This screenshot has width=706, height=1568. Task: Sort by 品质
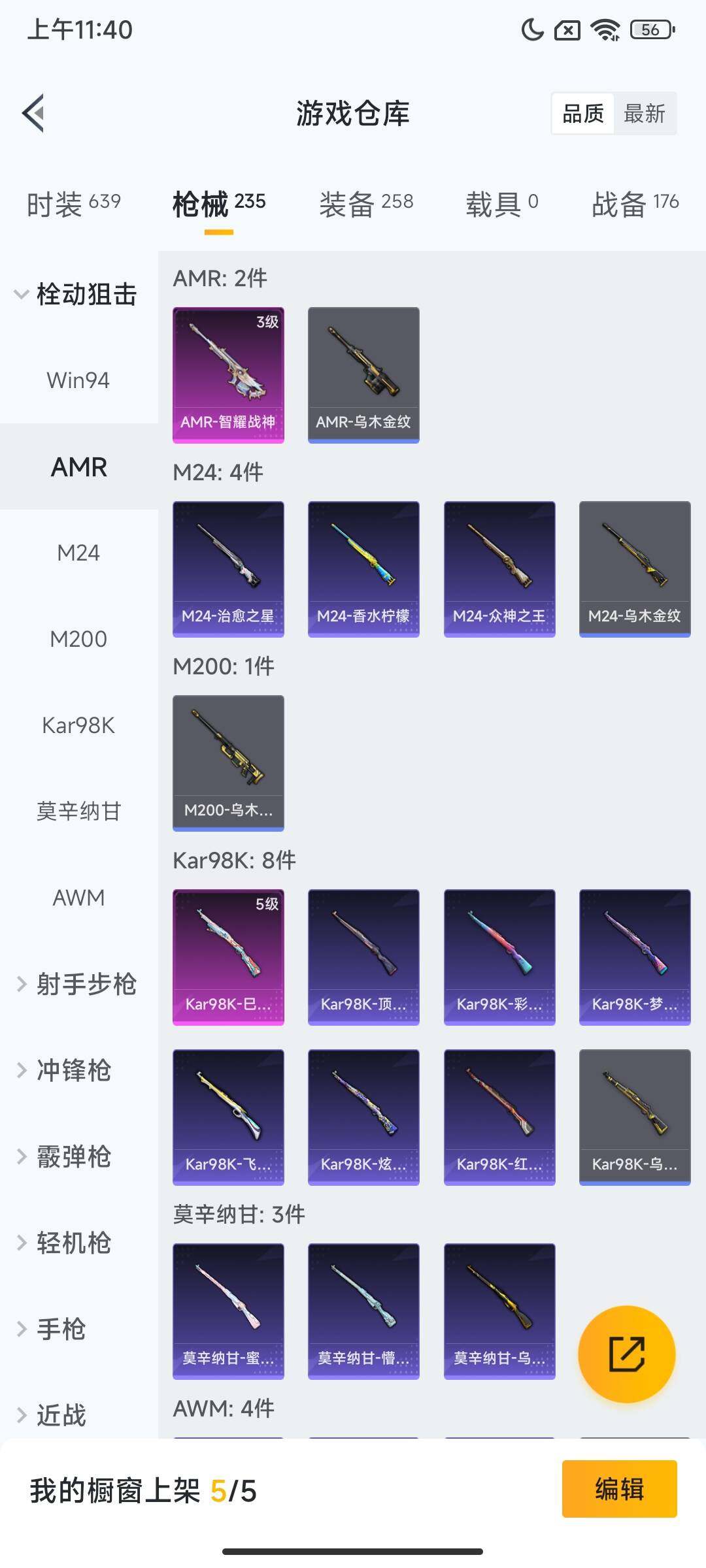coord(583,114)
